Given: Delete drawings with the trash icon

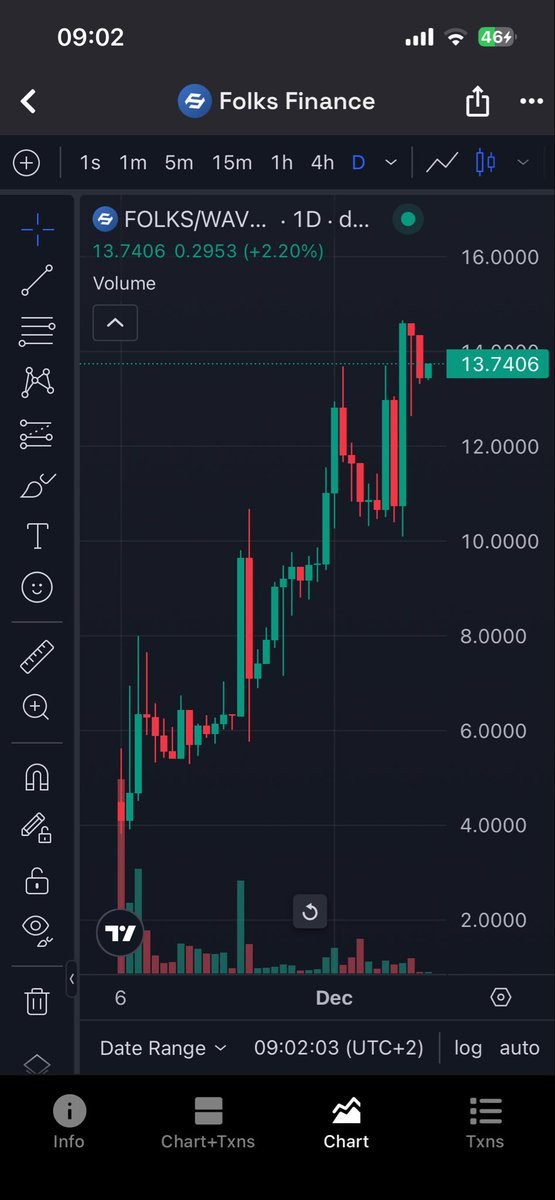Looking at the screenshot, I should [x=37, y=1000].
